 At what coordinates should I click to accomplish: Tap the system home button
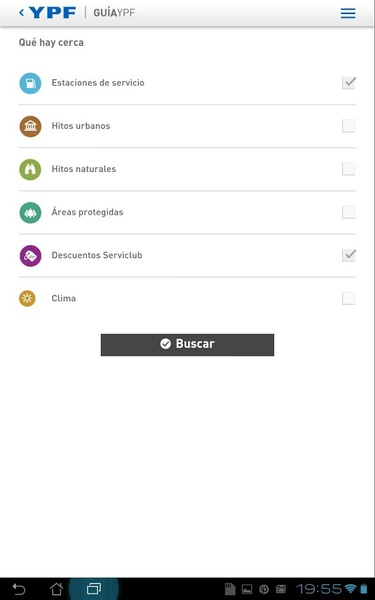(57, 589)
